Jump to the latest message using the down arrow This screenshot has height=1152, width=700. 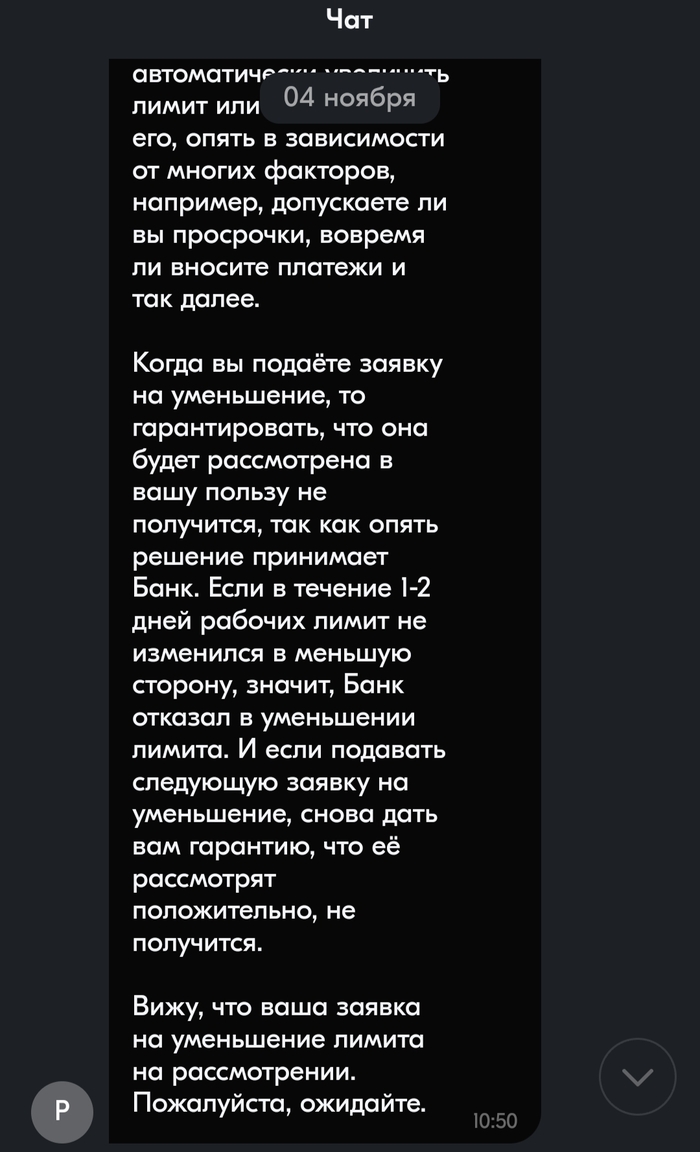tap(637, 1077)
